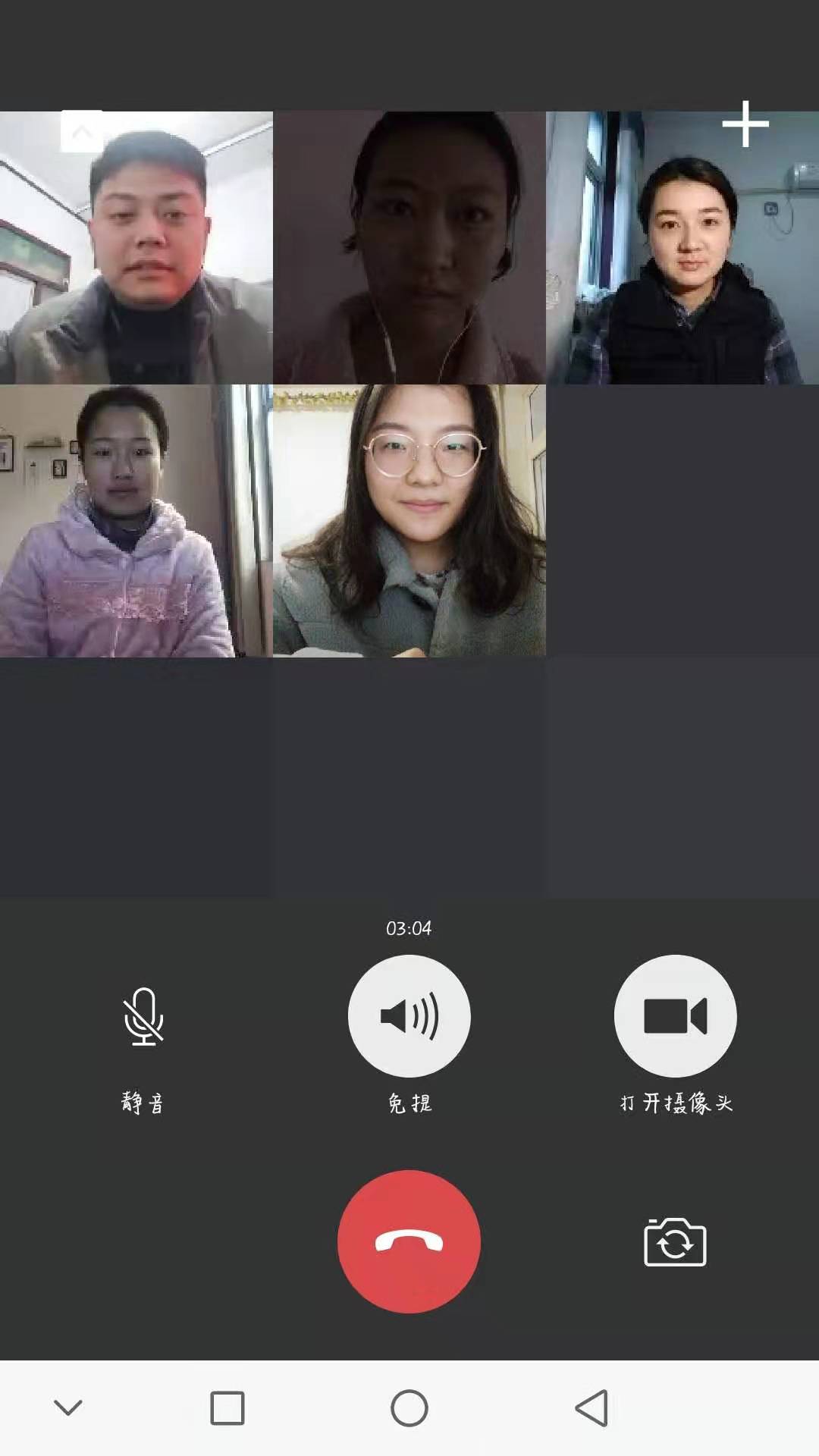Screen dimensions: 819x1456
Task: Minimize the call window
Action: click(82, 132)
